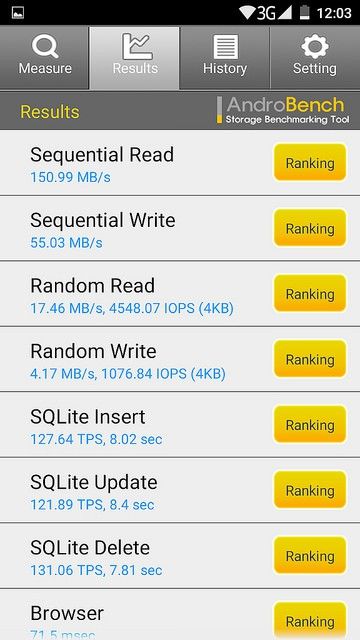Screen dimensions: 360x640
Task: View ranking for Sequential Read
Action: 310,162
